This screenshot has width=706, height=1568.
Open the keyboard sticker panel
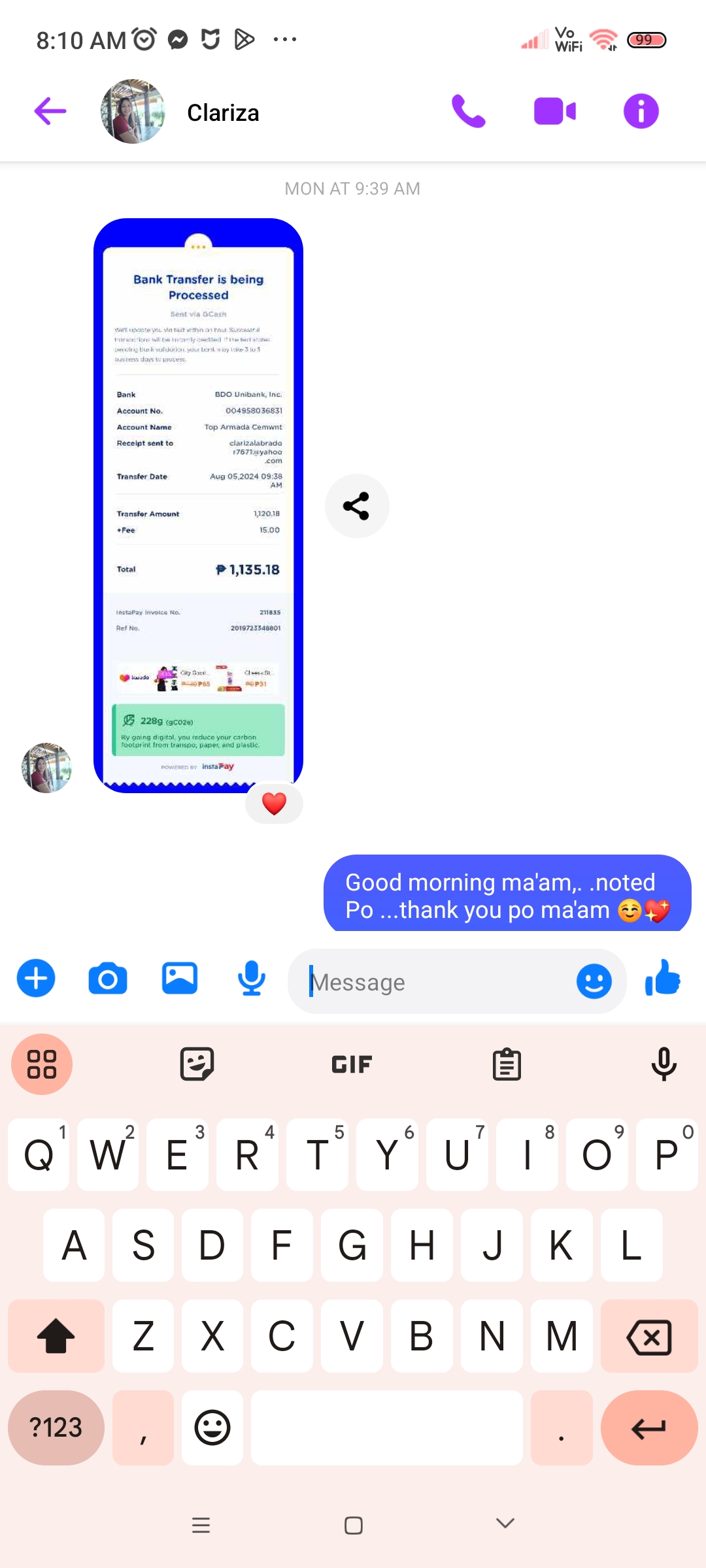click(197, 1064)
